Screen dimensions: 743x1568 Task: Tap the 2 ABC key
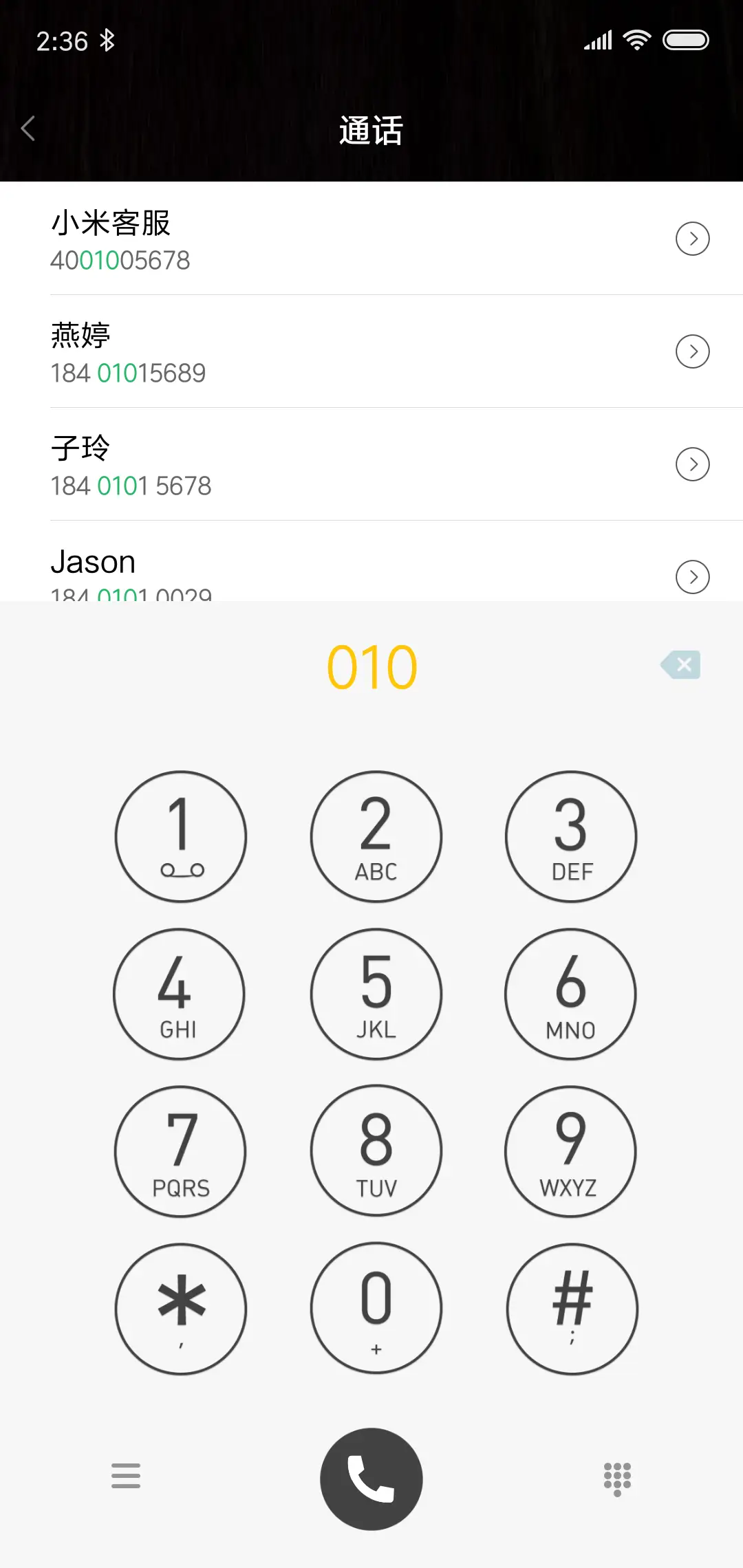point(376,836)
